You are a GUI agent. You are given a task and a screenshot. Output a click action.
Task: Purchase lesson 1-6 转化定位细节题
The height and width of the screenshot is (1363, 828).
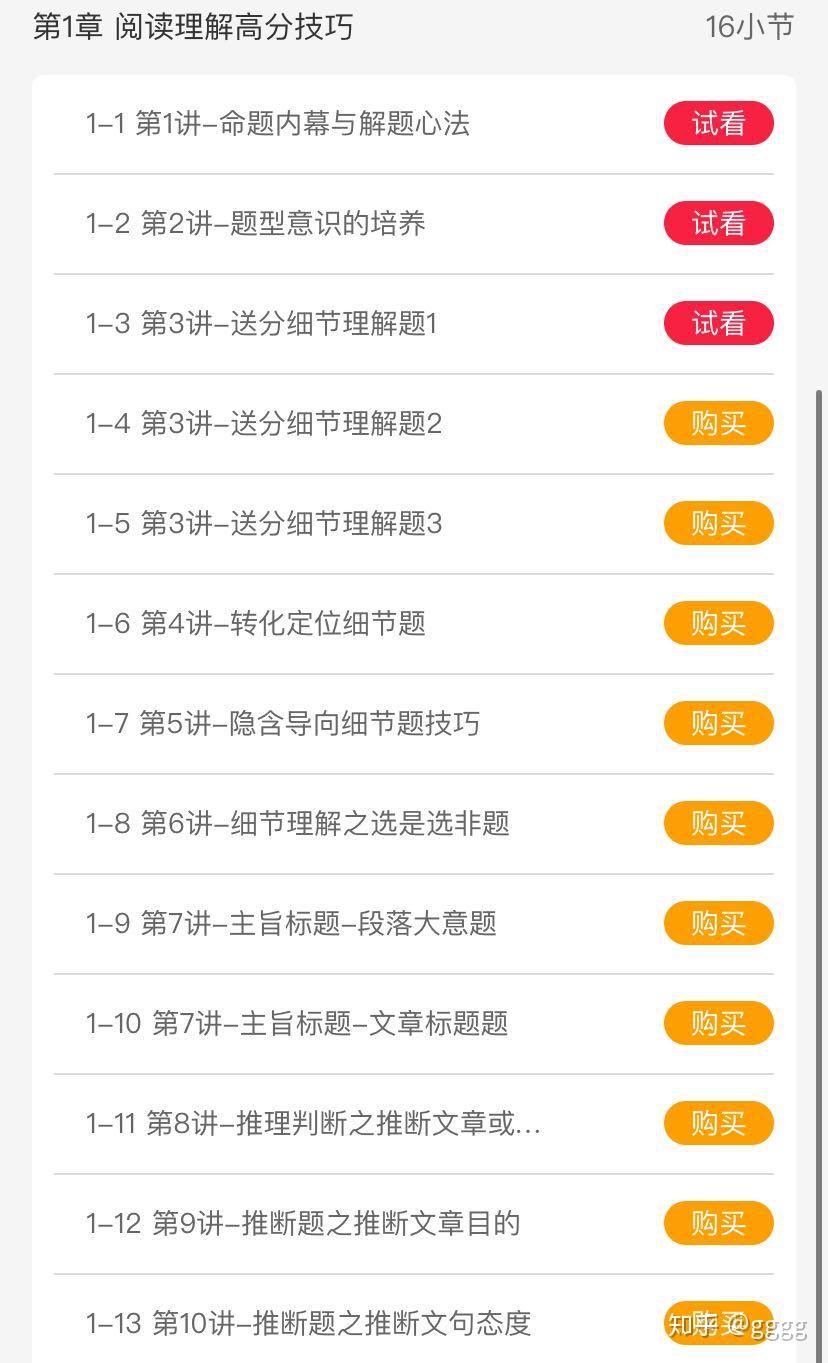(718, 624)
